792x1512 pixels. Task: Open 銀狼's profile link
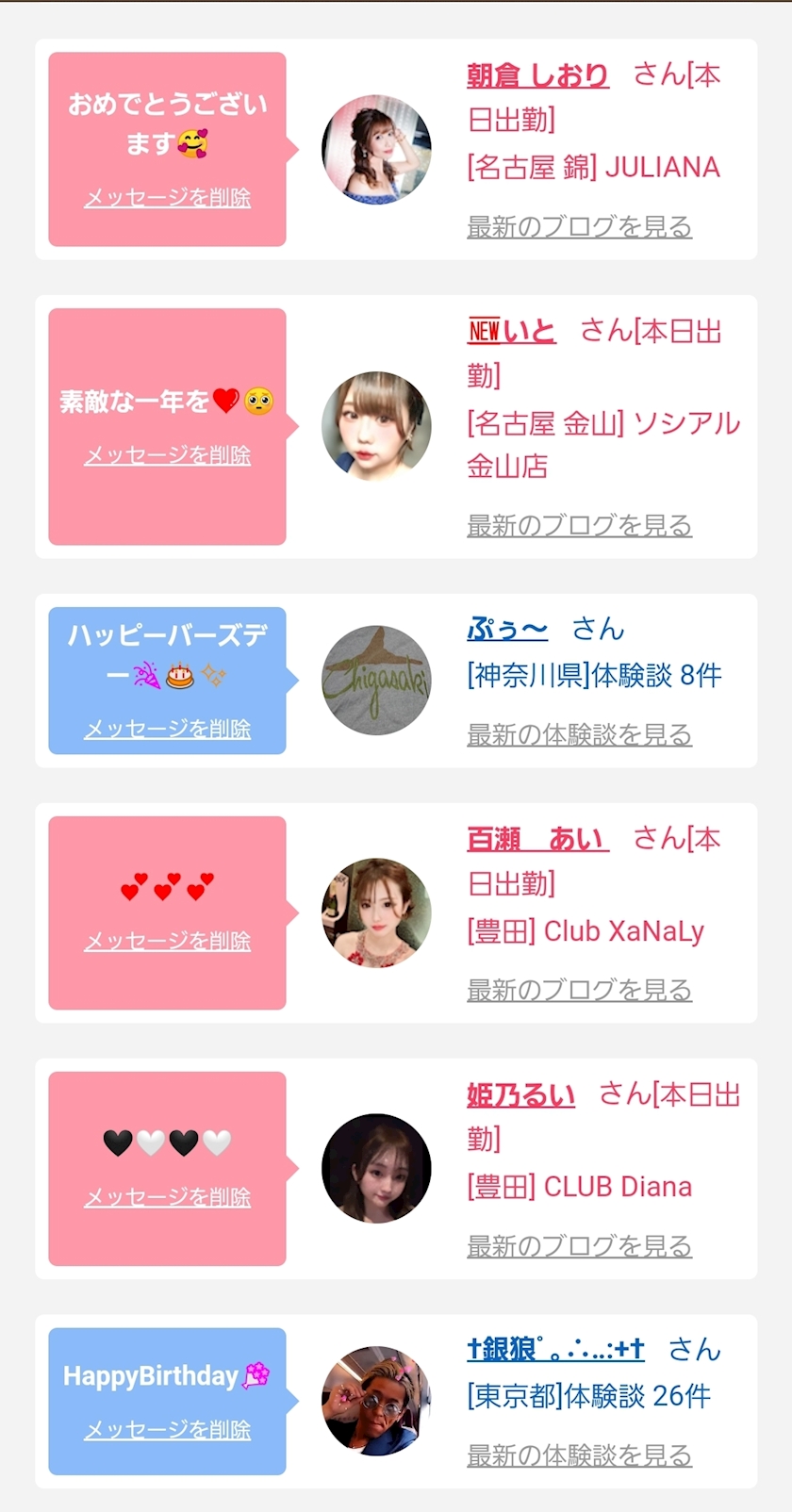coord(555,1349)
